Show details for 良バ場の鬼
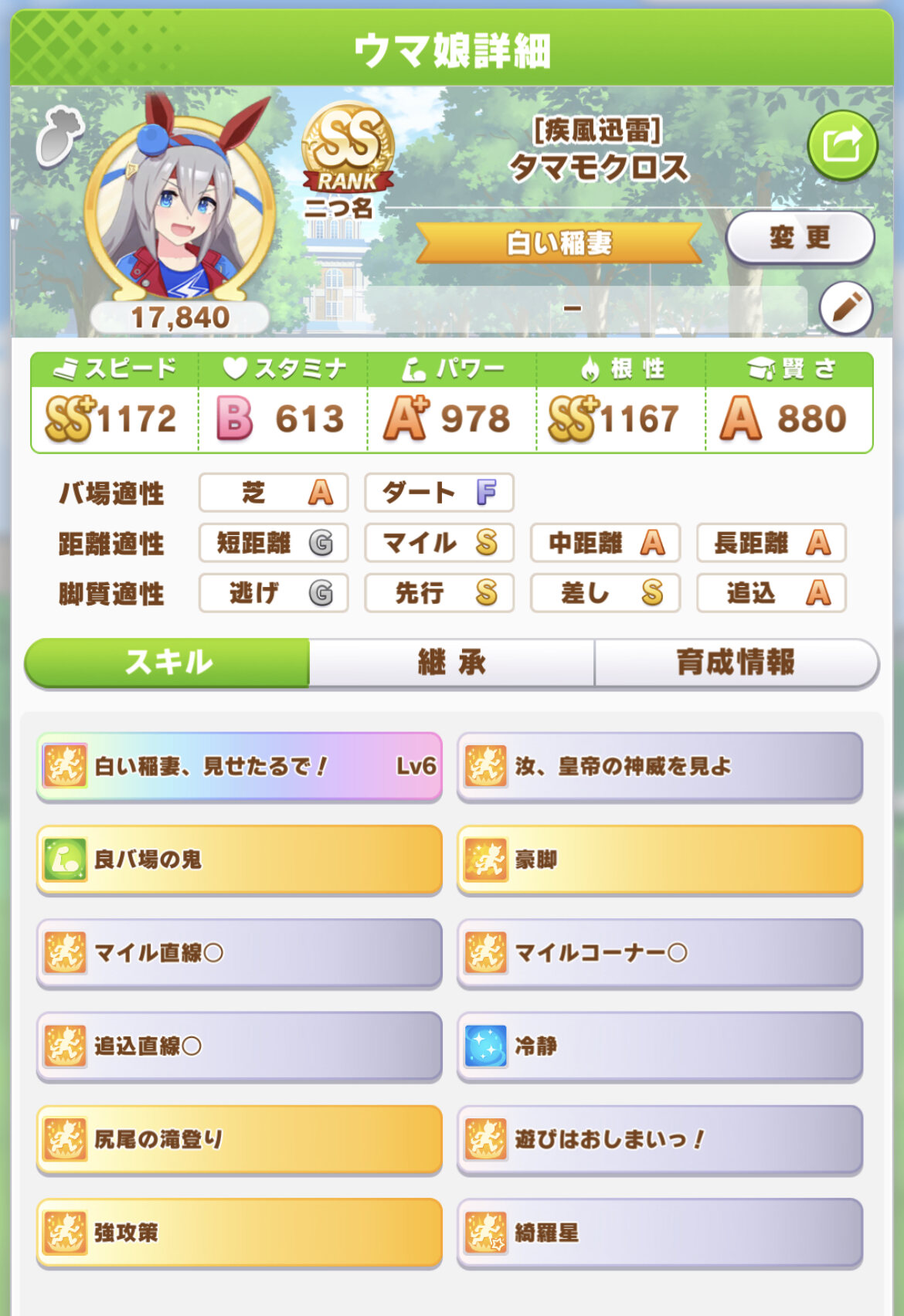The height and width of the screenshot is (1316, 904). pyautogui.click(x=240, y=860)
